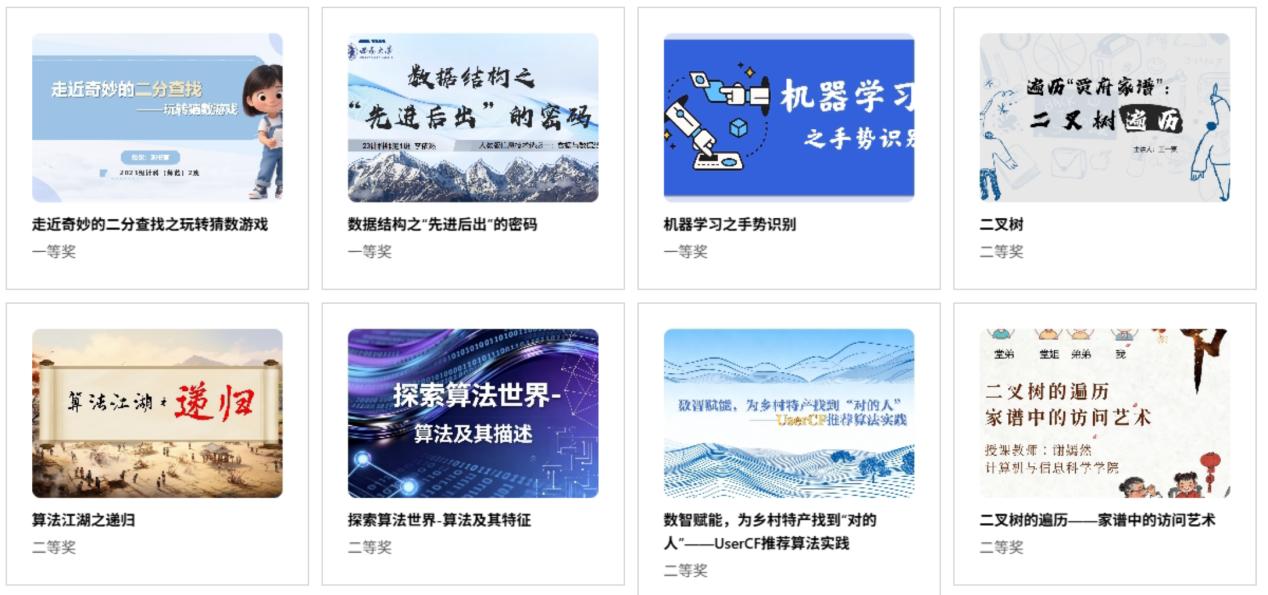Open the 算法江湖之递归 card
The image size is (1268, 595).
(157, 413)
